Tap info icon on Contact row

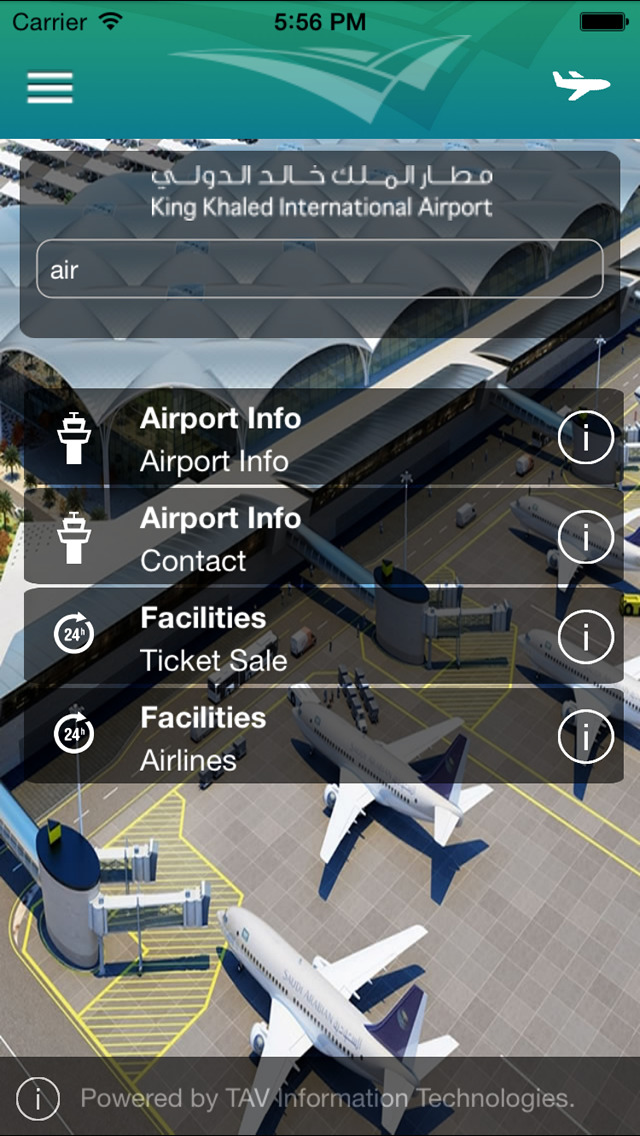pyautogui.click(x=586, y=537)
